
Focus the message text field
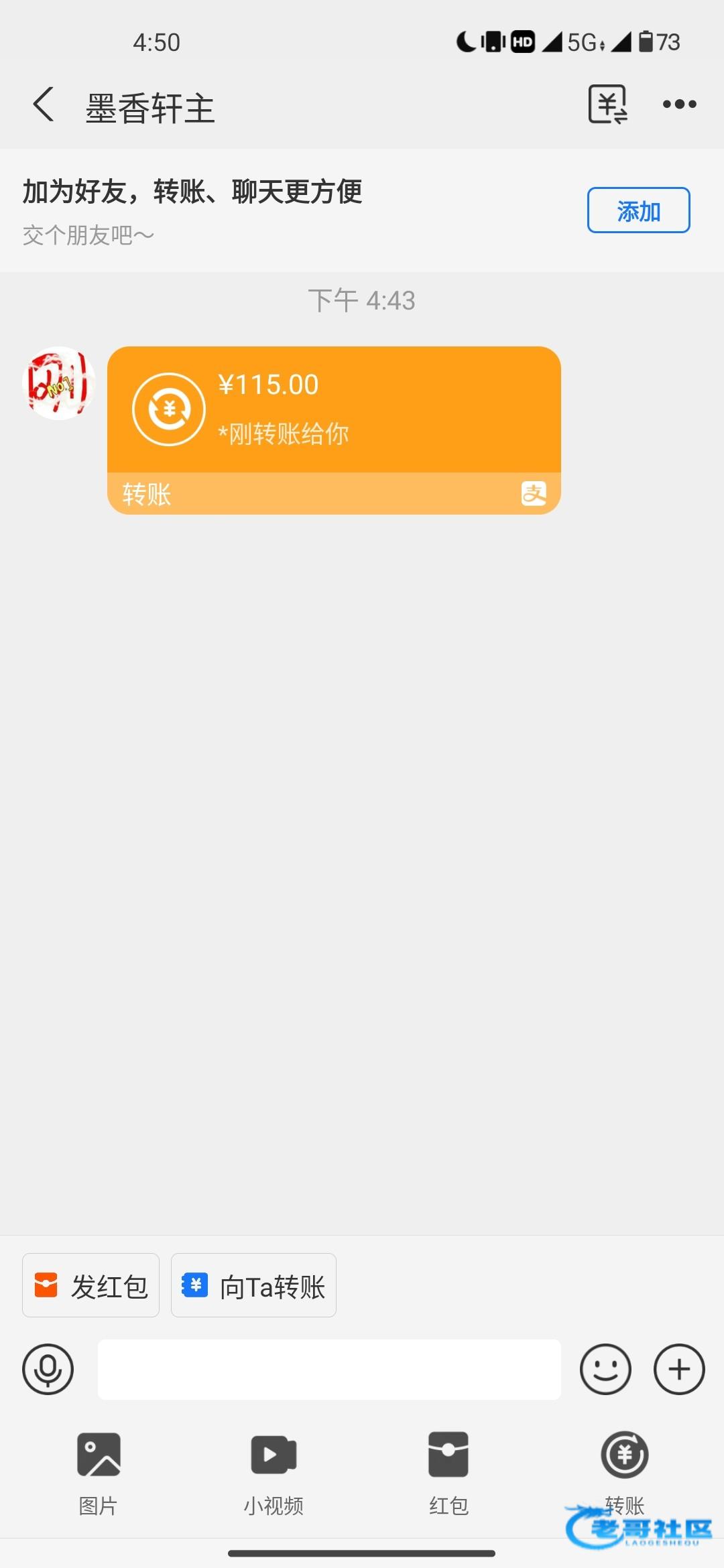pyautogui.click(x=329, y=1369)
